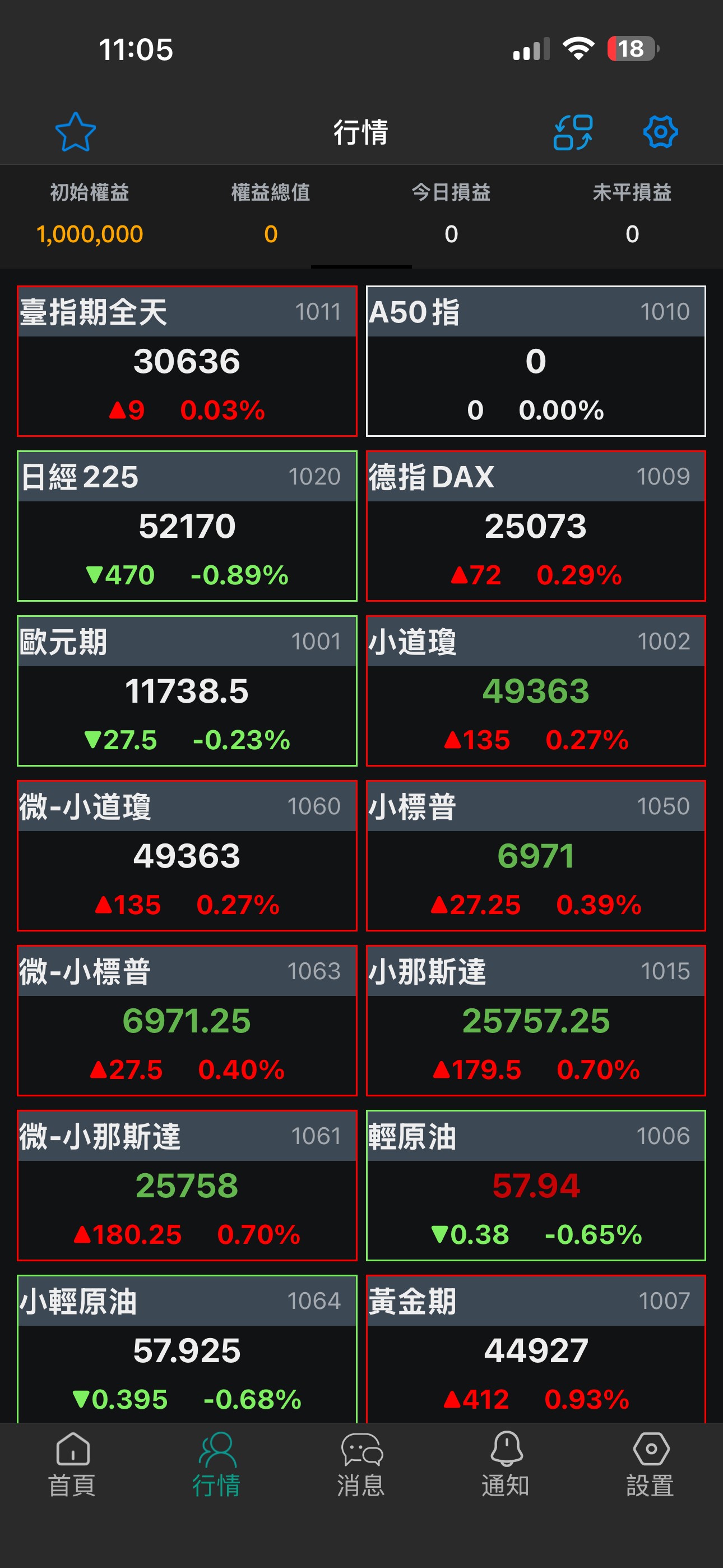
Task: Open the 輕原油 card coded 1006
Action: tap(536, 1186)
